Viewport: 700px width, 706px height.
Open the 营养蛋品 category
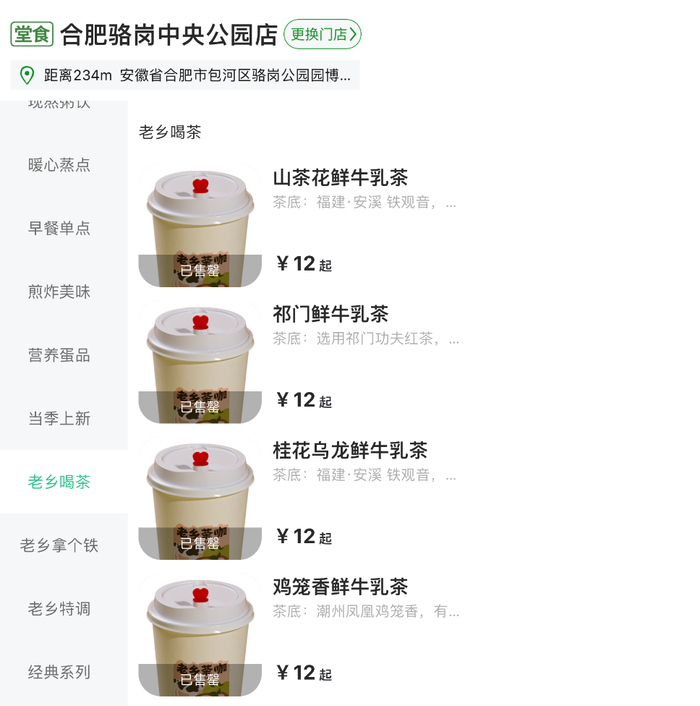[59, 355]
